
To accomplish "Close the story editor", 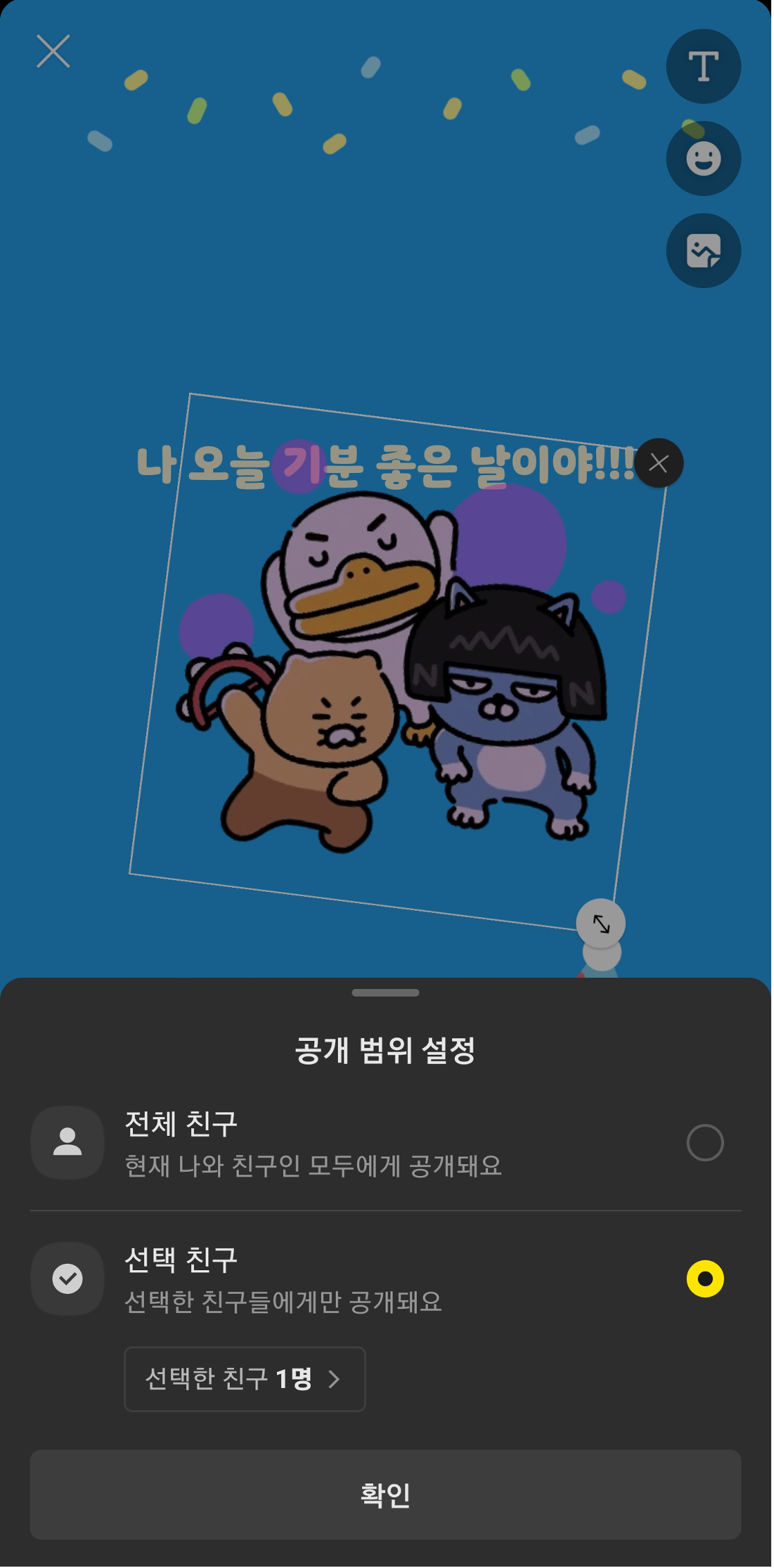I will (x=53, y=51).
